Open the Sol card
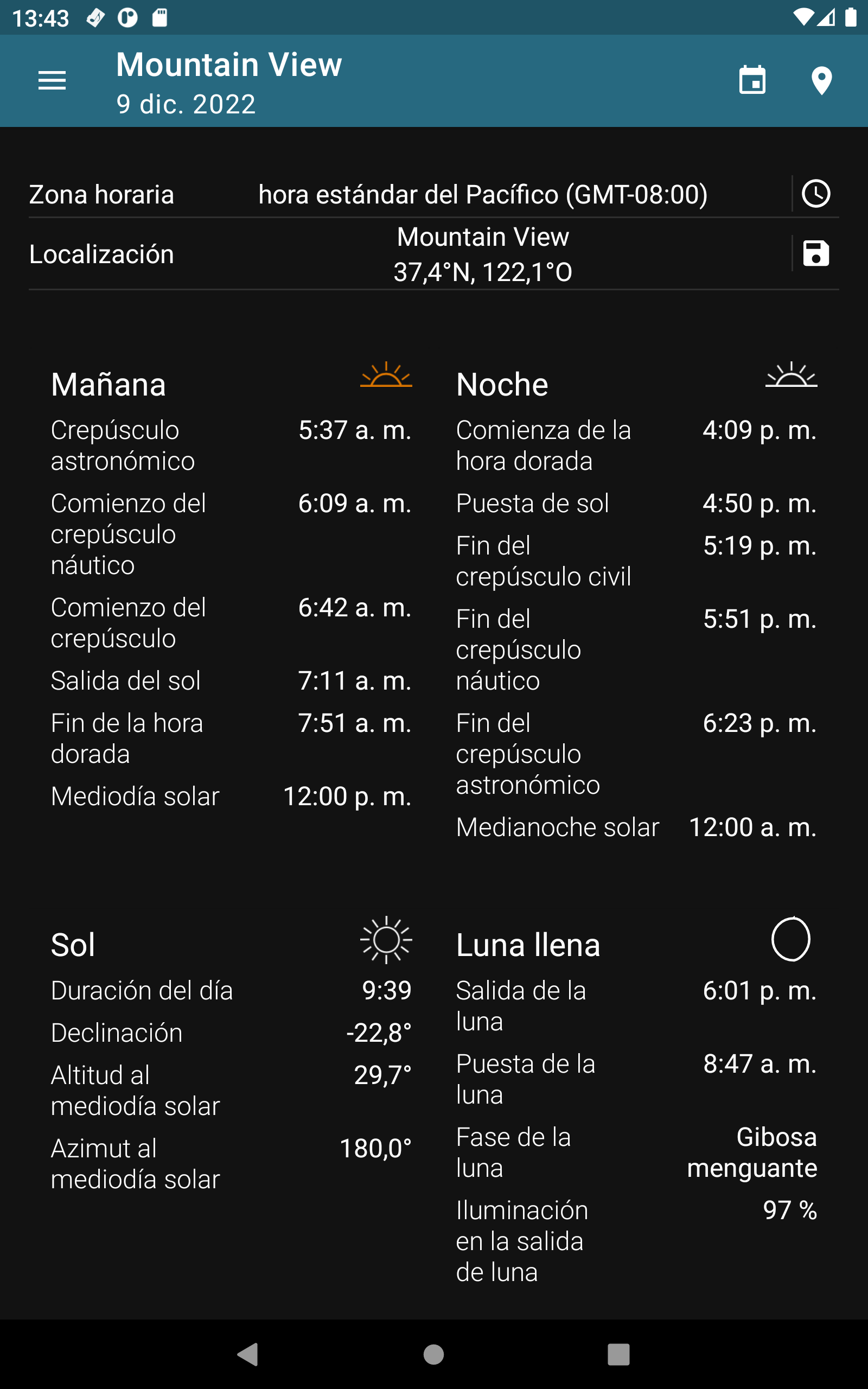Viewport: 868px width, 1389px height. pos(231,1053)
